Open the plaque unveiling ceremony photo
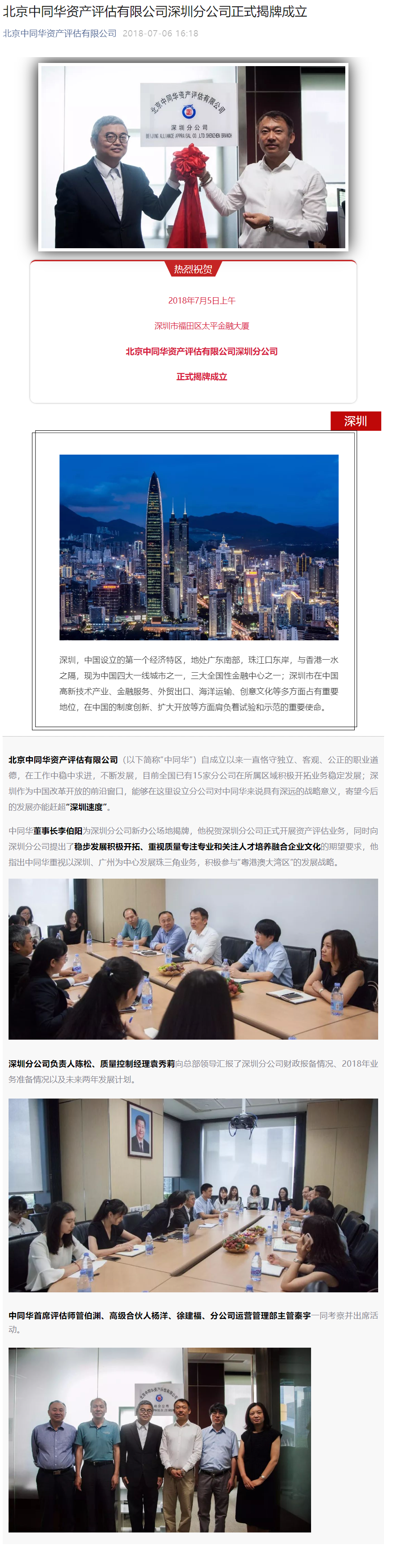 pyautogui.click(x=193, y=157)
